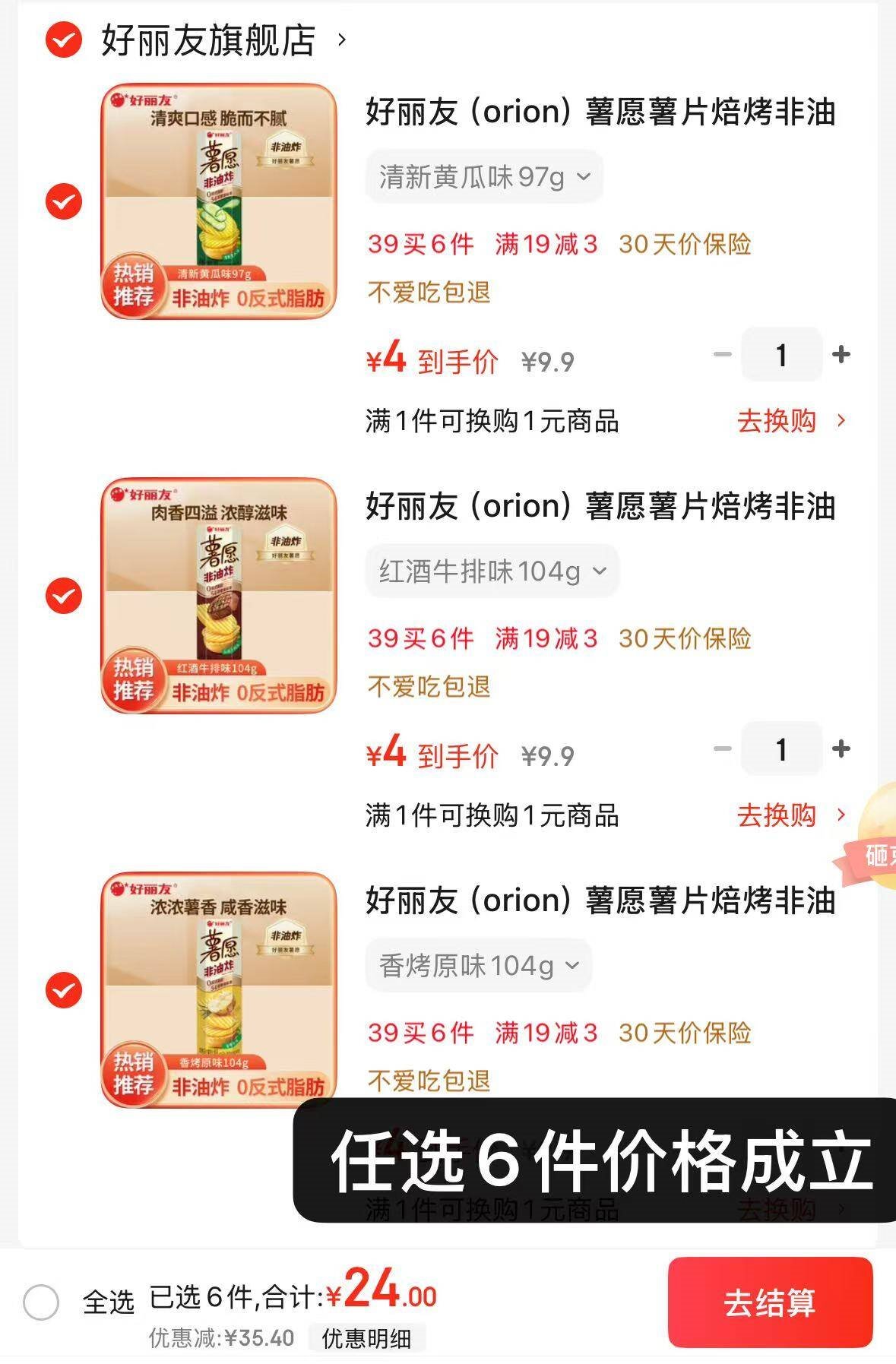Proceed to checkout with 去结算
This screenshot has height=1364, width=896.
(769, 1302)
